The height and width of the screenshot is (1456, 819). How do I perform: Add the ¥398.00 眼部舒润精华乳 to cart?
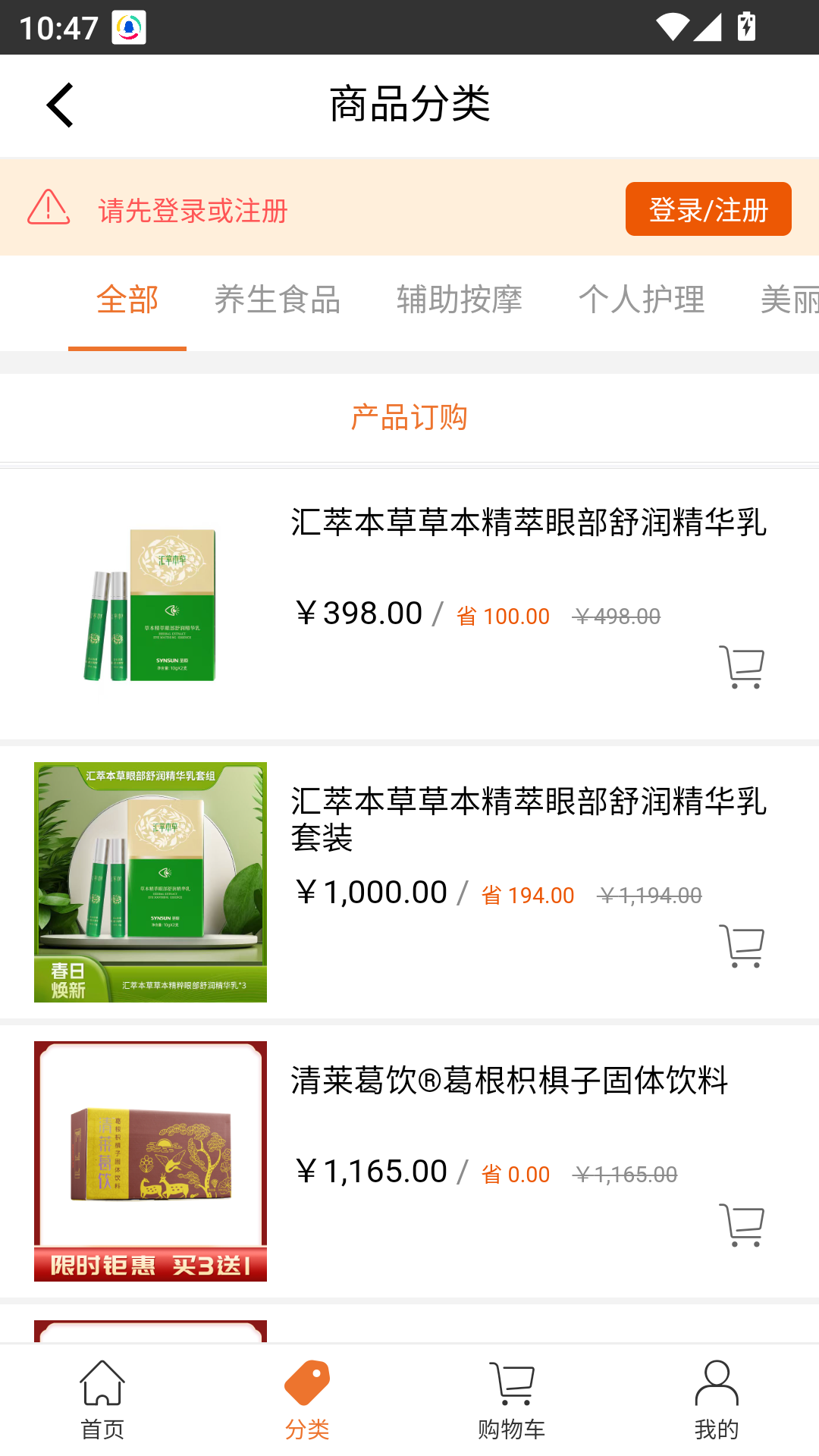[741, 667]
